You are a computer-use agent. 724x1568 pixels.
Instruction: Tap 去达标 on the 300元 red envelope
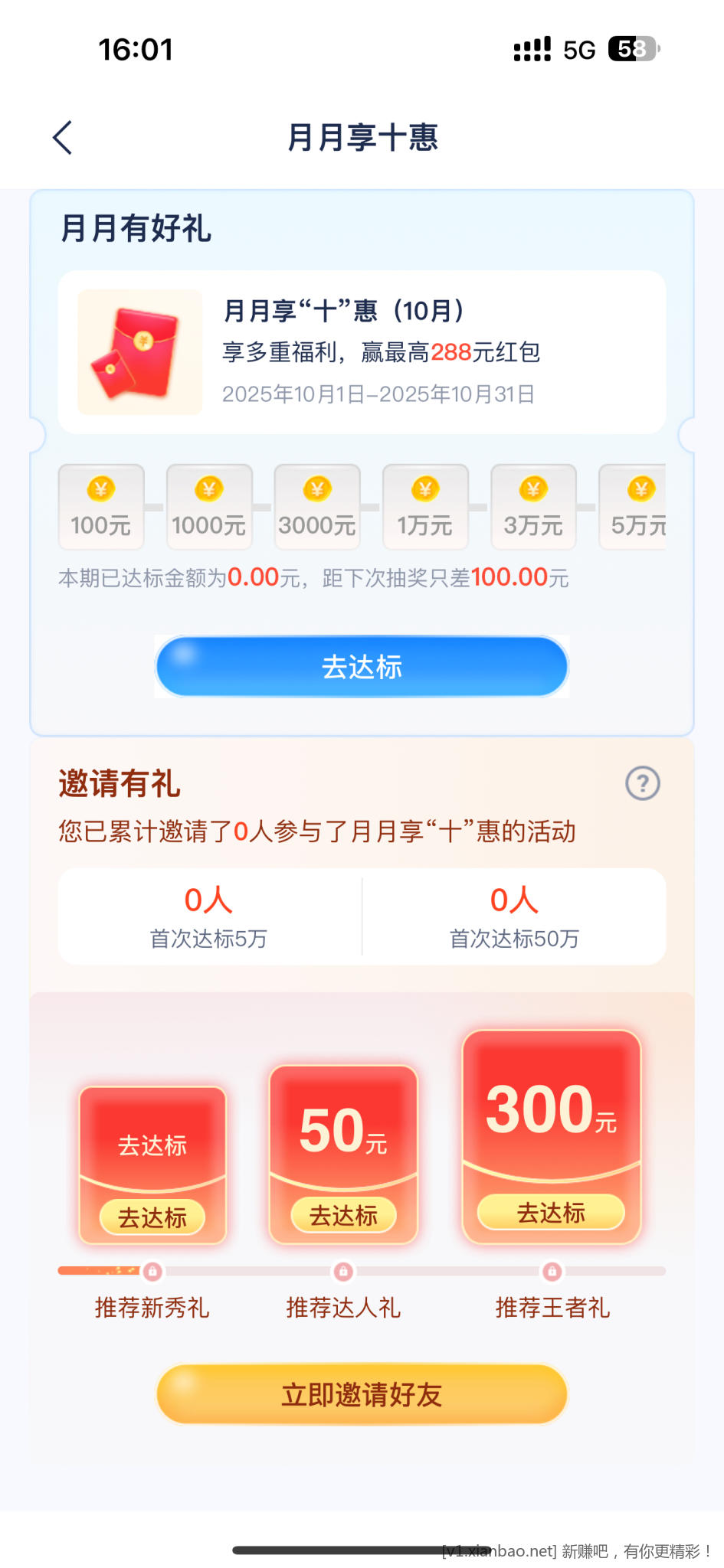pyautogui.click(x=551, y=1213)
